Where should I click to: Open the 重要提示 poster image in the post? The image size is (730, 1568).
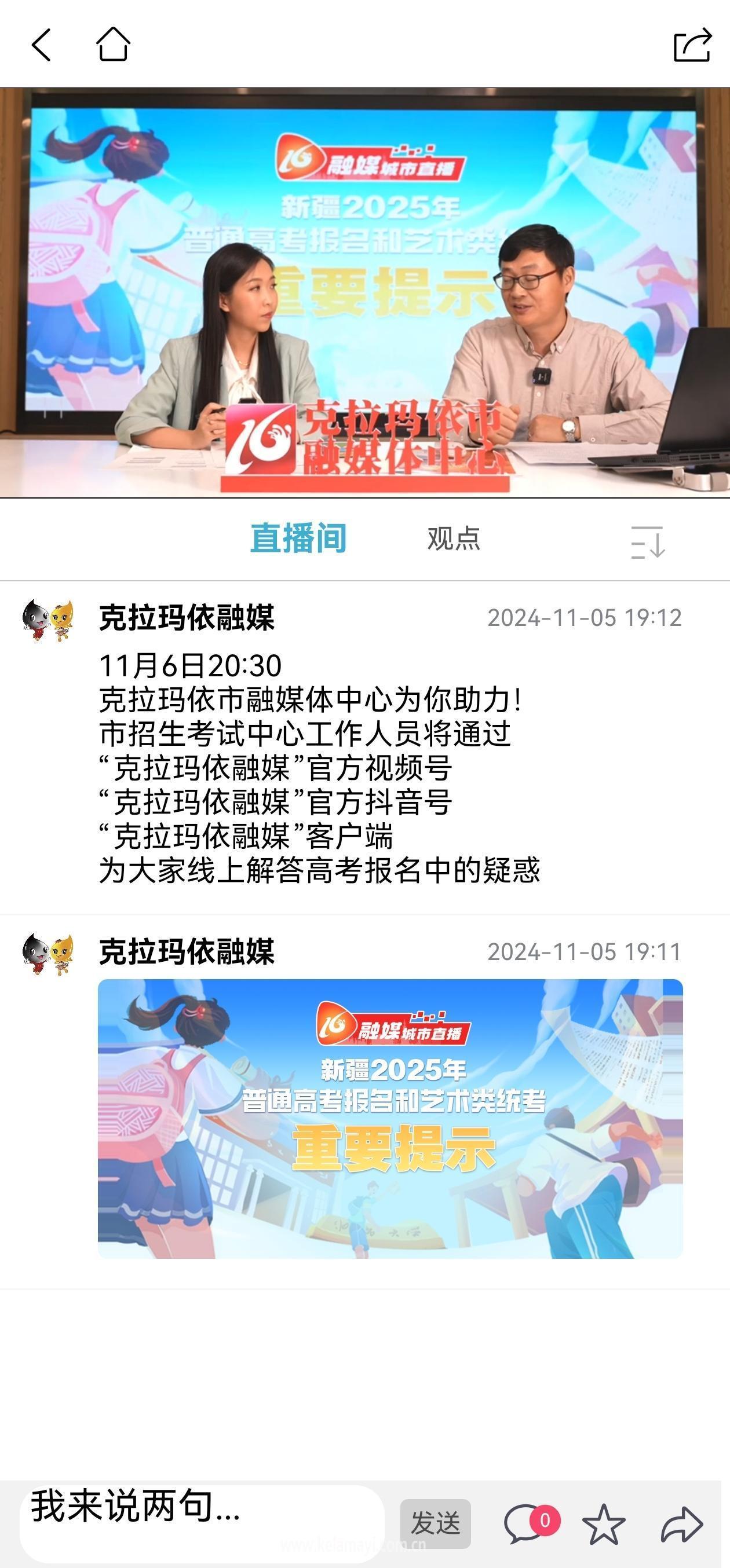tap(390, 1118)
